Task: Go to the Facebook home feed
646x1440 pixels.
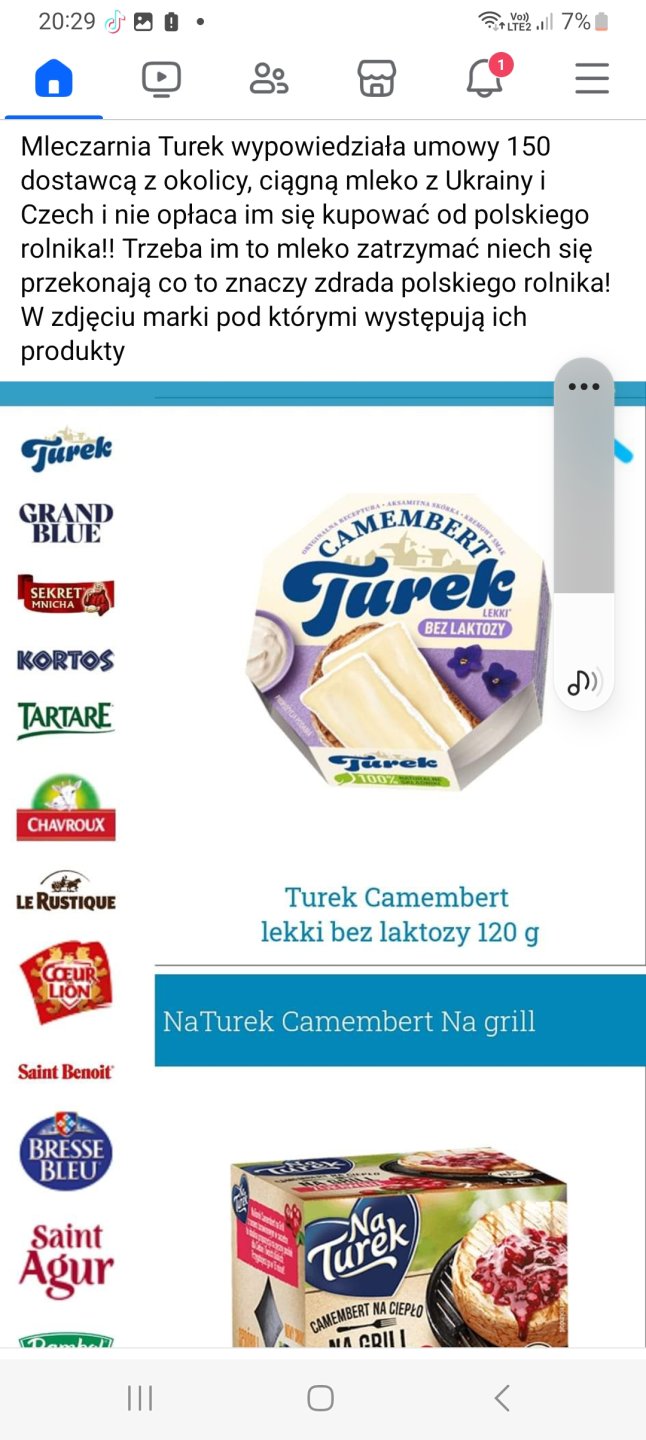Action: coord(54,78)
